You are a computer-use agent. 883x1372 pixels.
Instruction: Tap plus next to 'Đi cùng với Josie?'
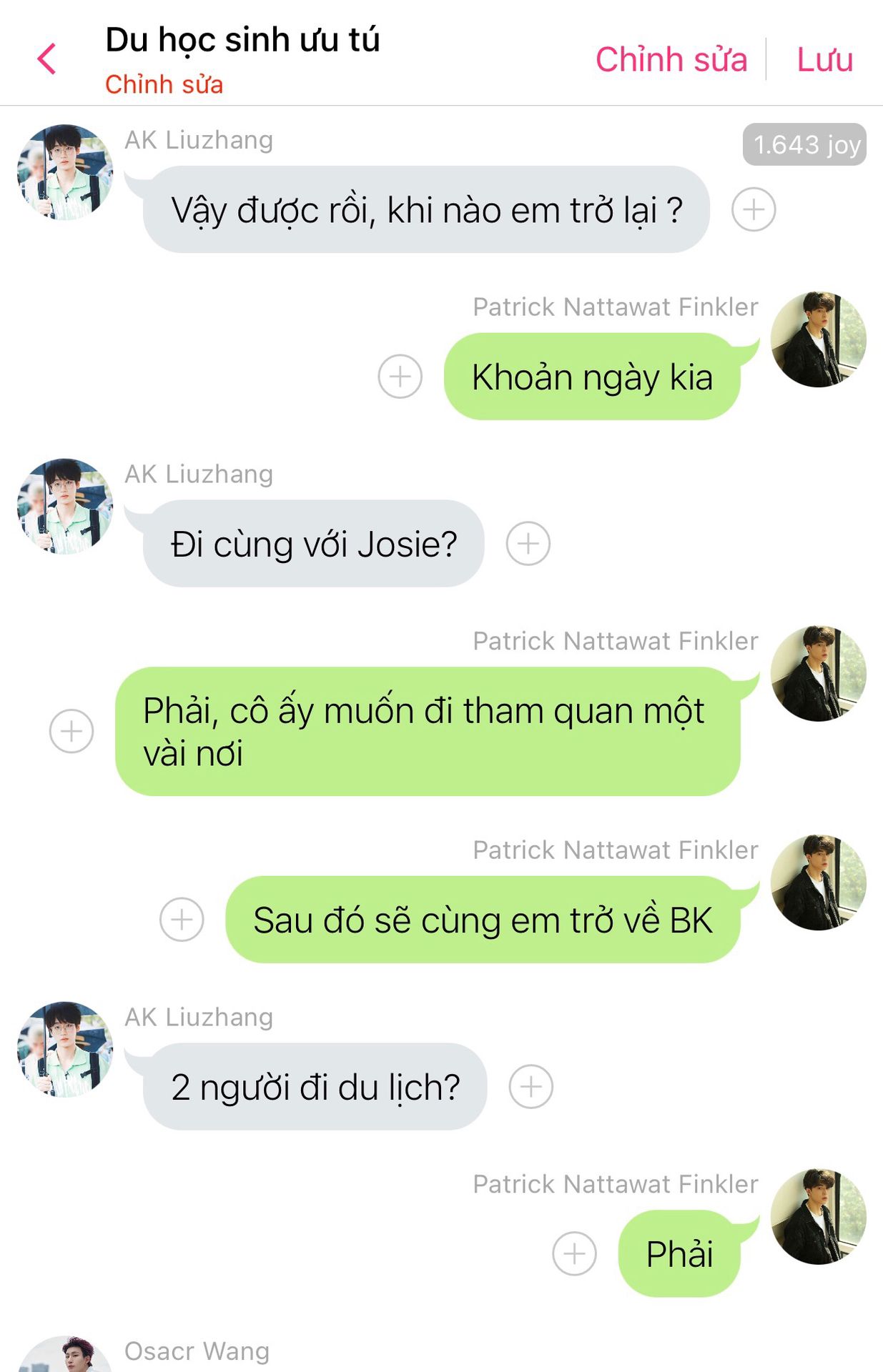[x=528, y=544]
